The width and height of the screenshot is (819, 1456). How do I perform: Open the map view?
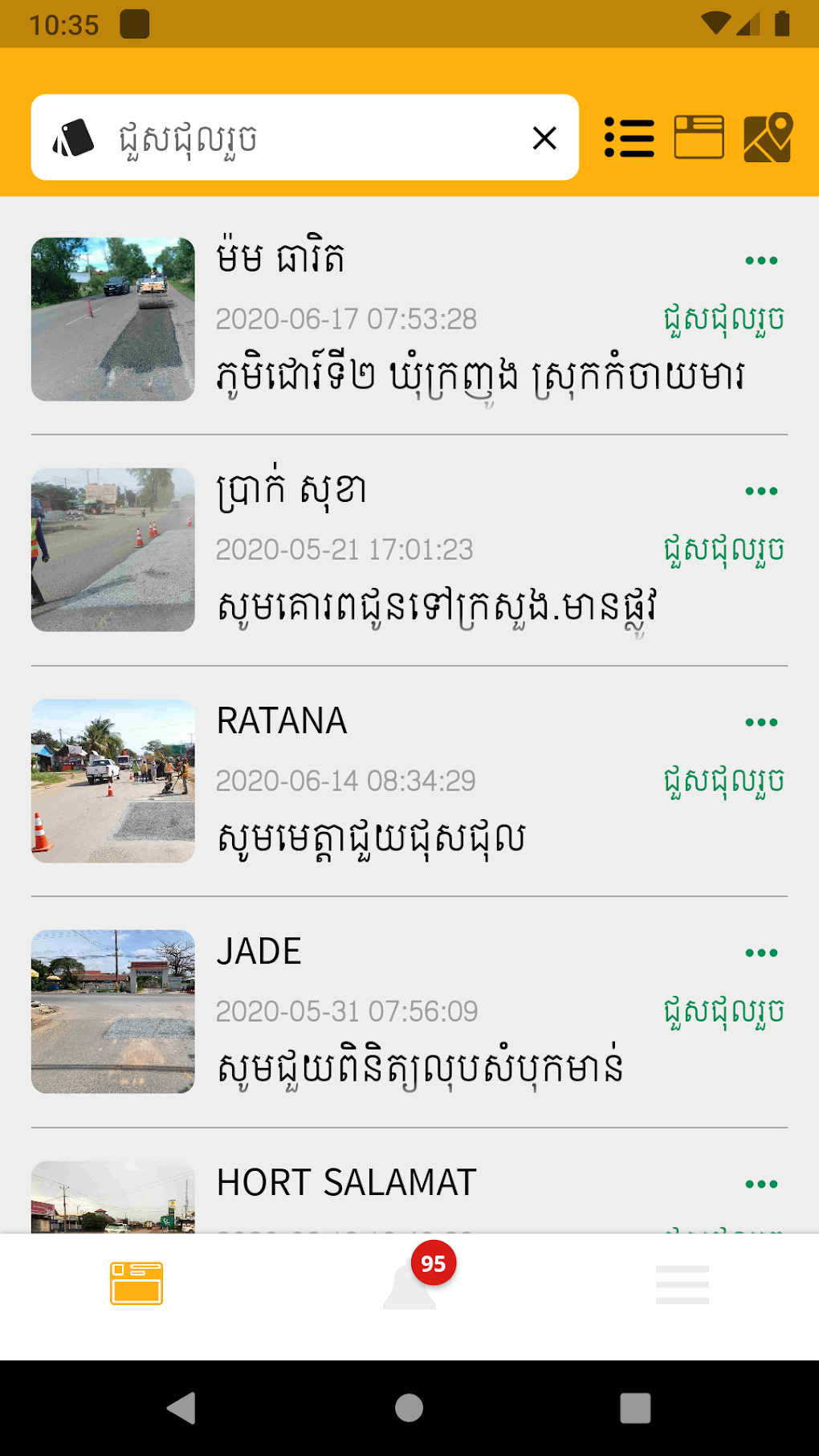click(x=768, y=137)
